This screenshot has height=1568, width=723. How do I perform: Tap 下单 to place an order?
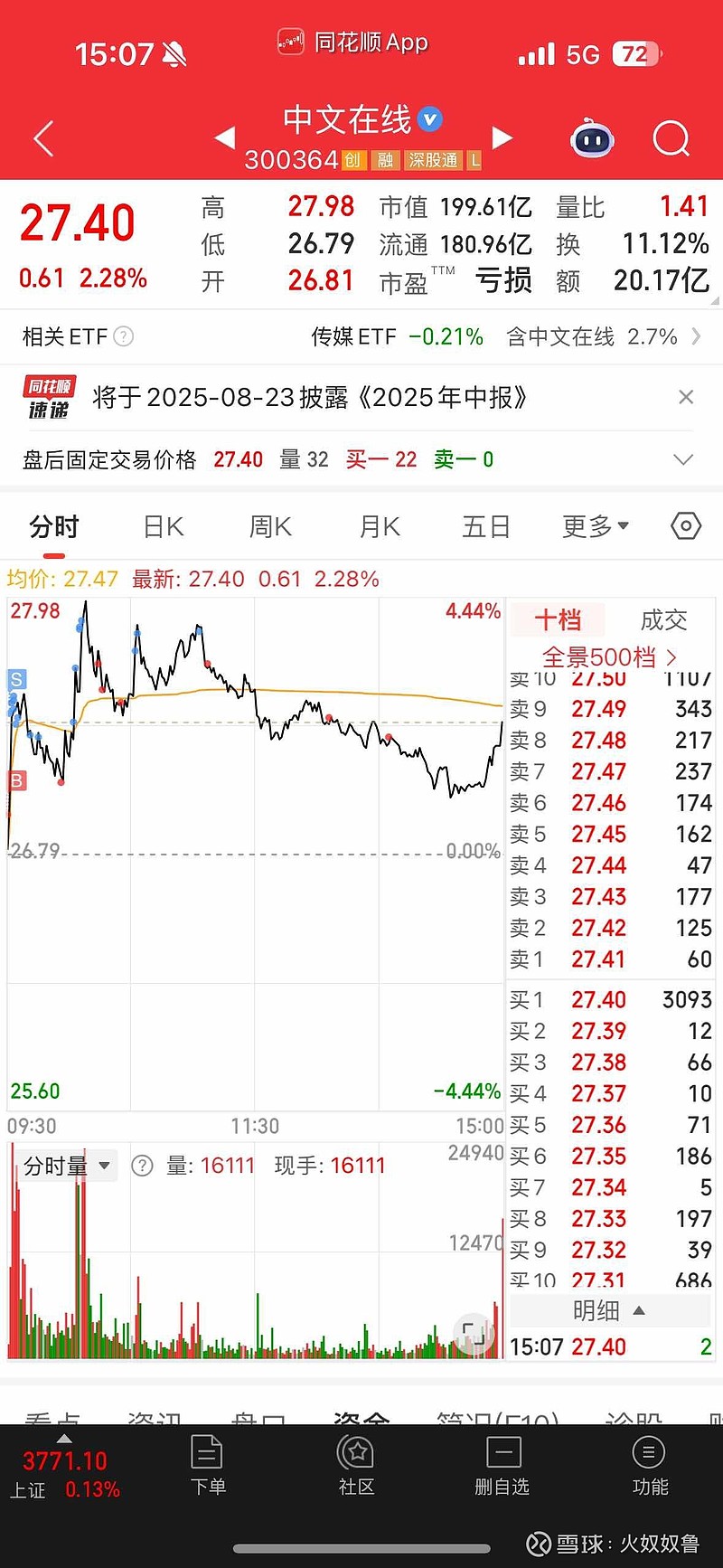coord(208,1466)
